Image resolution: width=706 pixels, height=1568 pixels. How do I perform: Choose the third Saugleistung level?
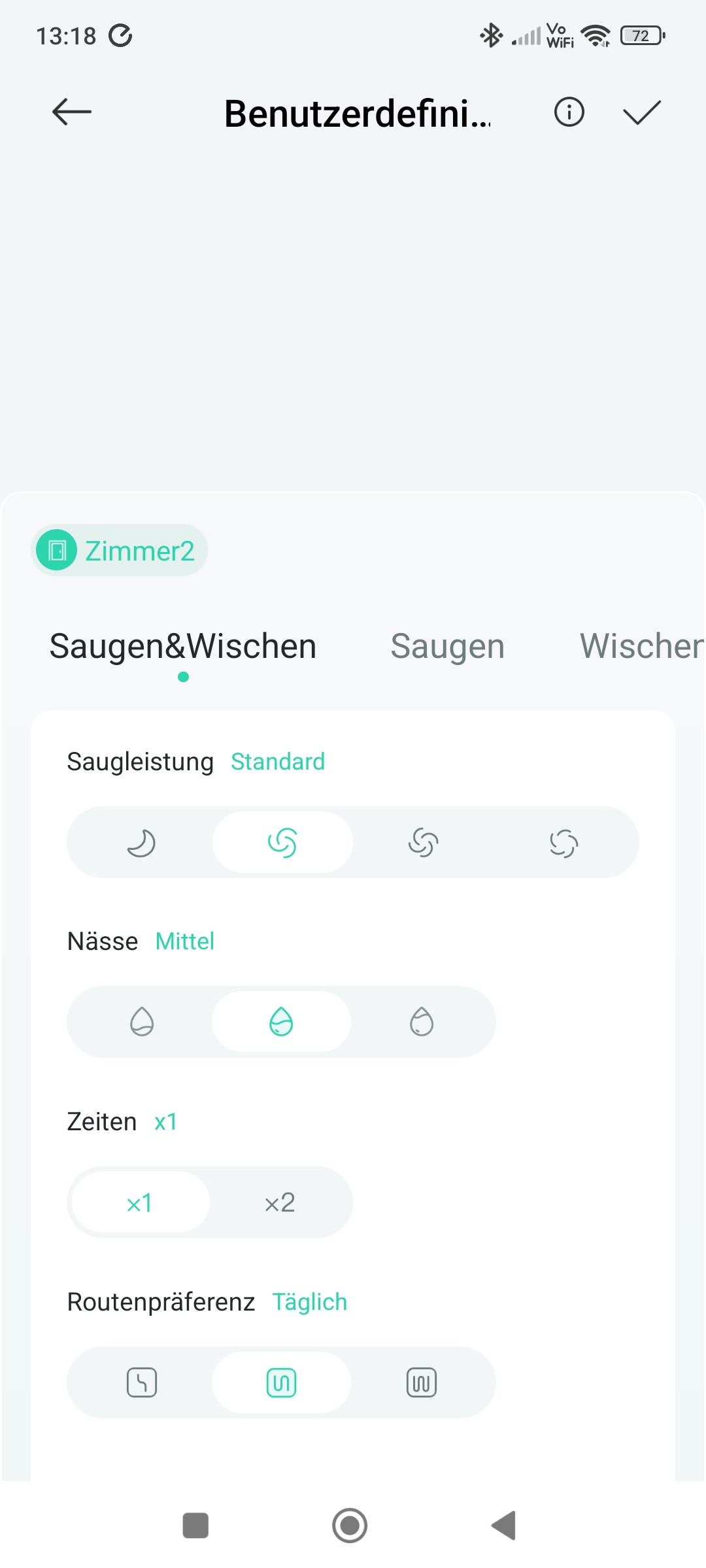pyautogui.click(x=423, y=842)
